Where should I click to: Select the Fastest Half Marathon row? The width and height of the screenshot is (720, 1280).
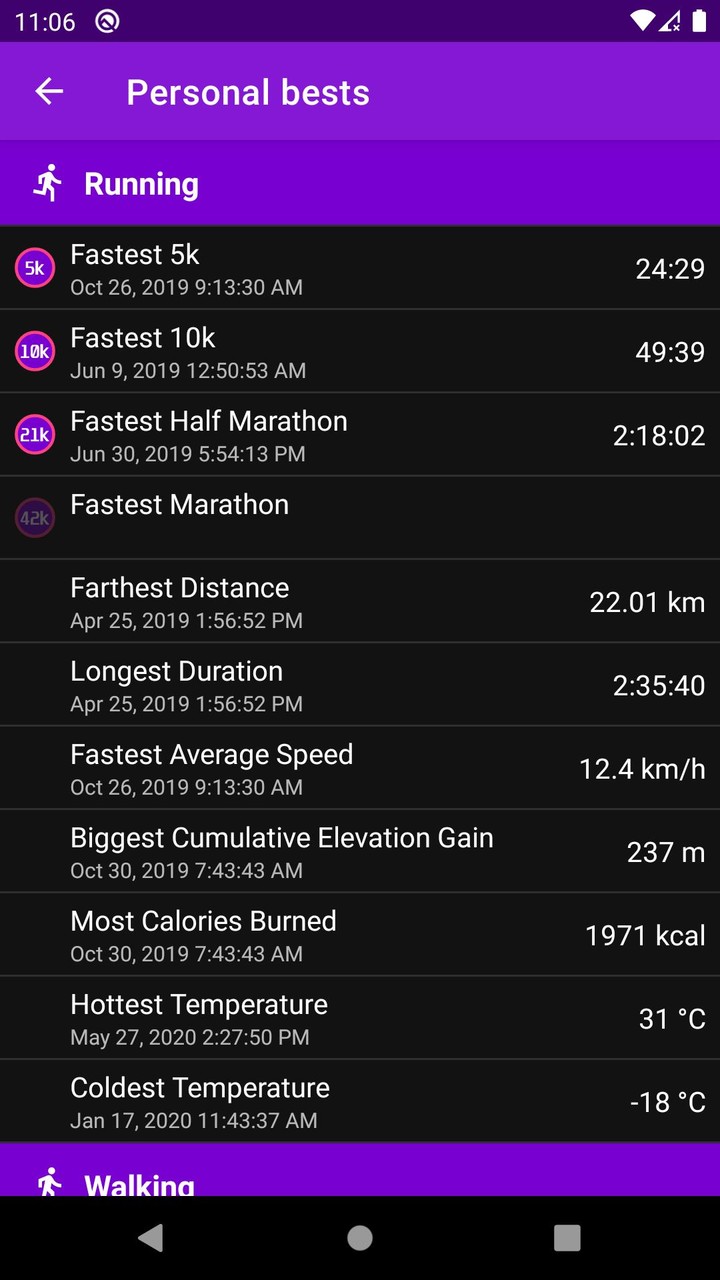pos(360,434)
